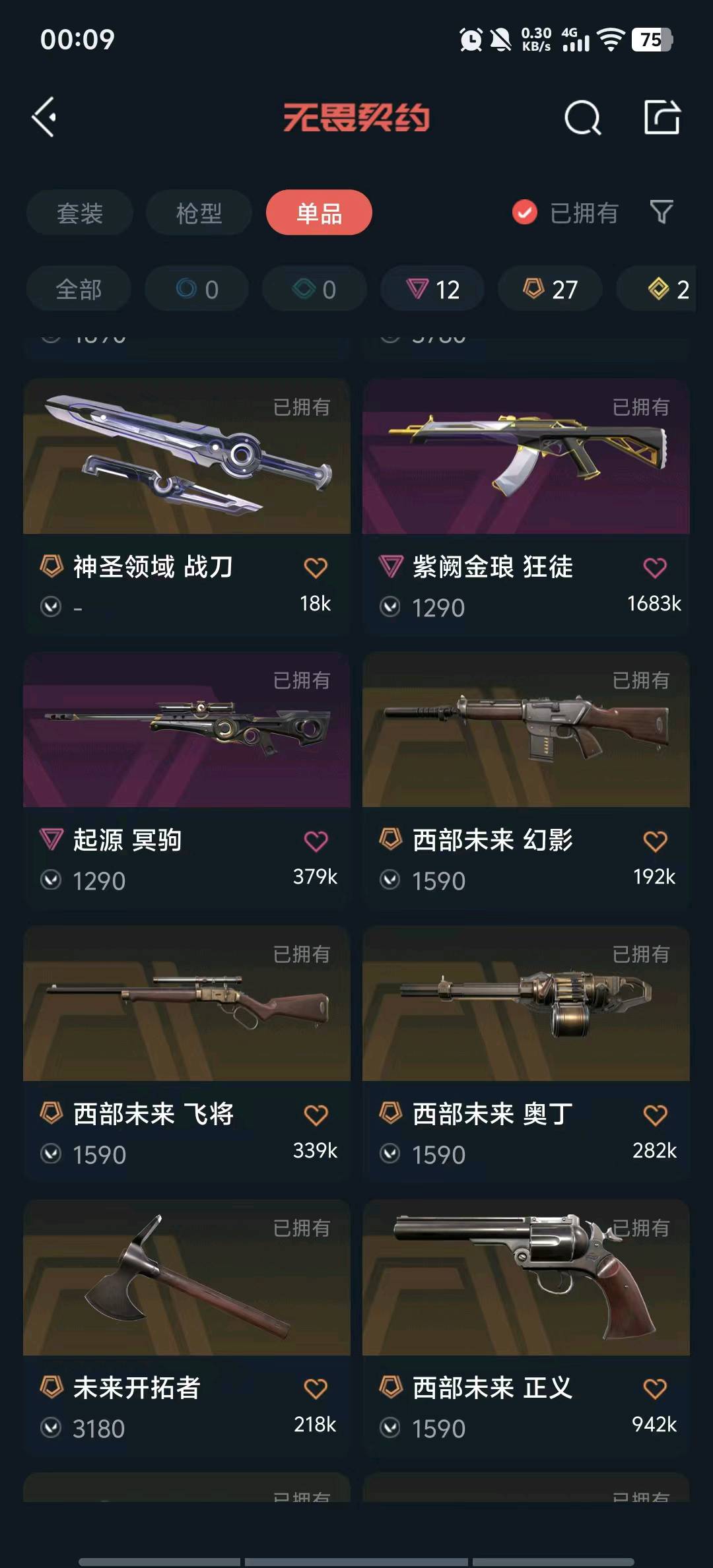Open the search icon
Viewport: 713px width, 1568px height.
(582, 118)
